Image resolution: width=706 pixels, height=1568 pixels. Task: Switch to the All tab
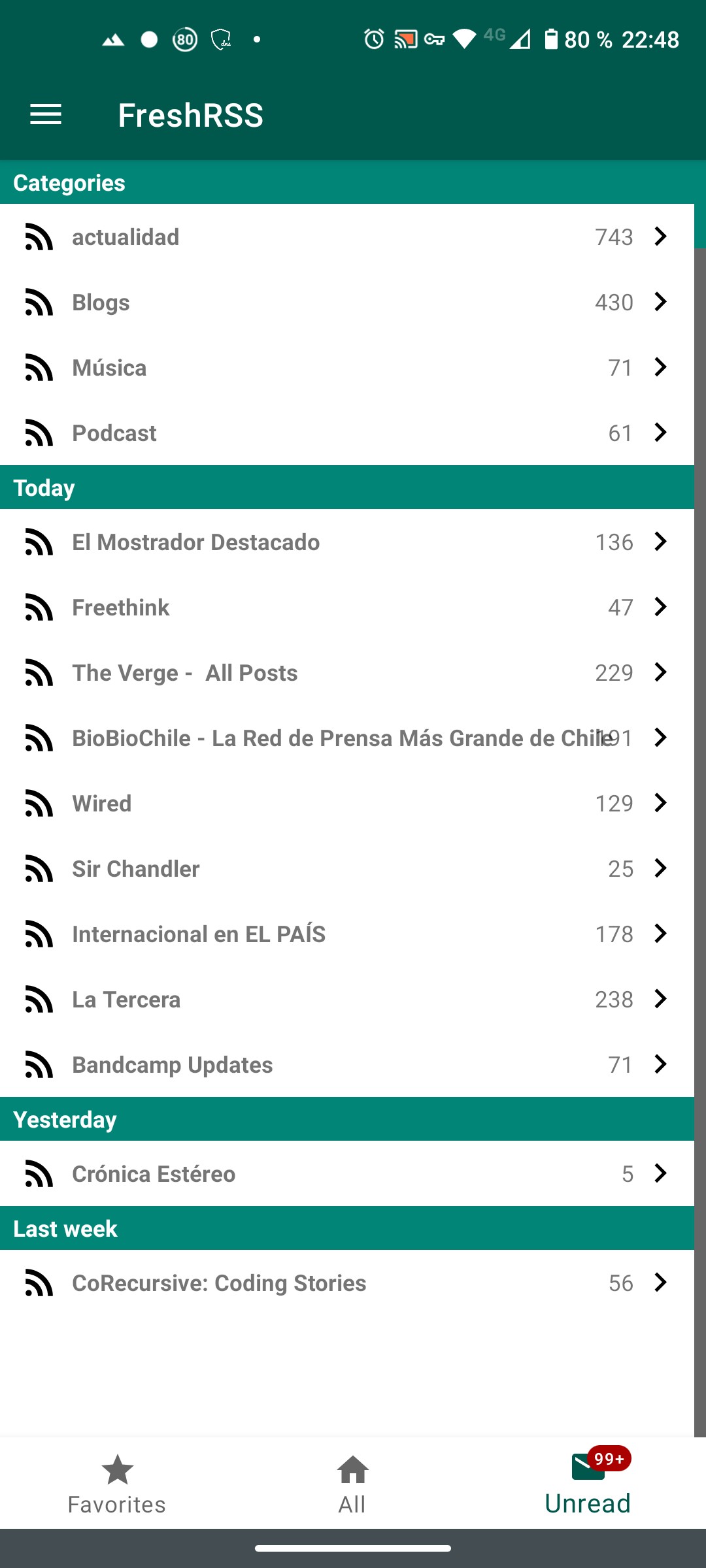tap(352, 1483)
